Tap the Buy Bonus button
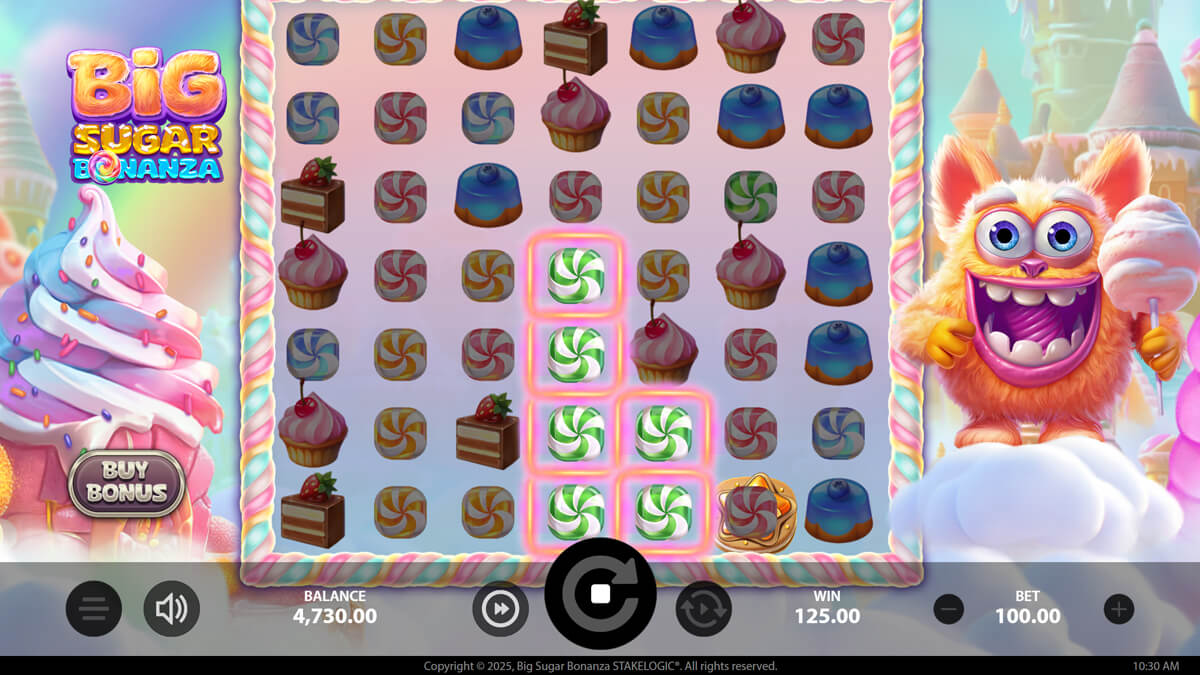 [x=126, y=483]
